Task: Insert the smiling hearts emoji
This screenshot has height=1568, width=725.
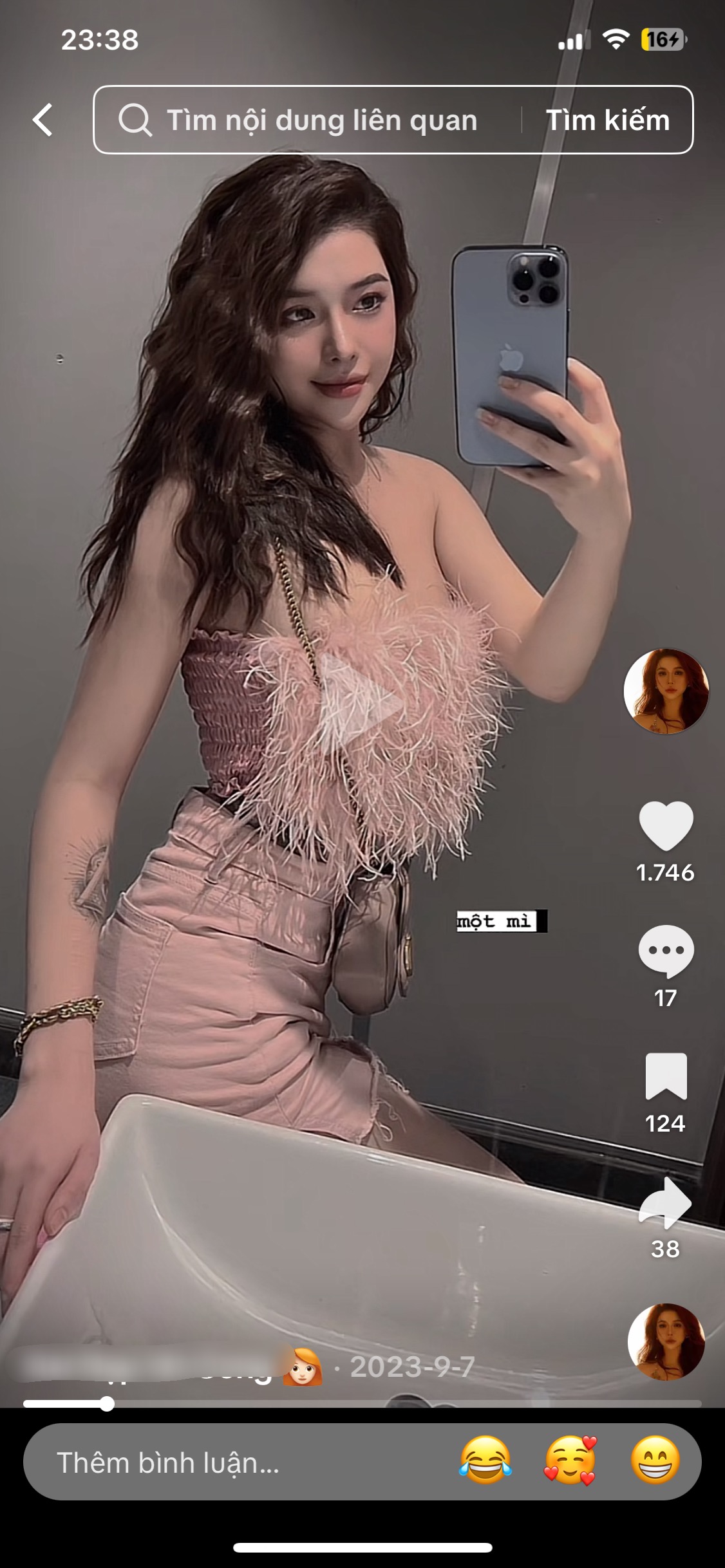Action: click(570, 1462)
